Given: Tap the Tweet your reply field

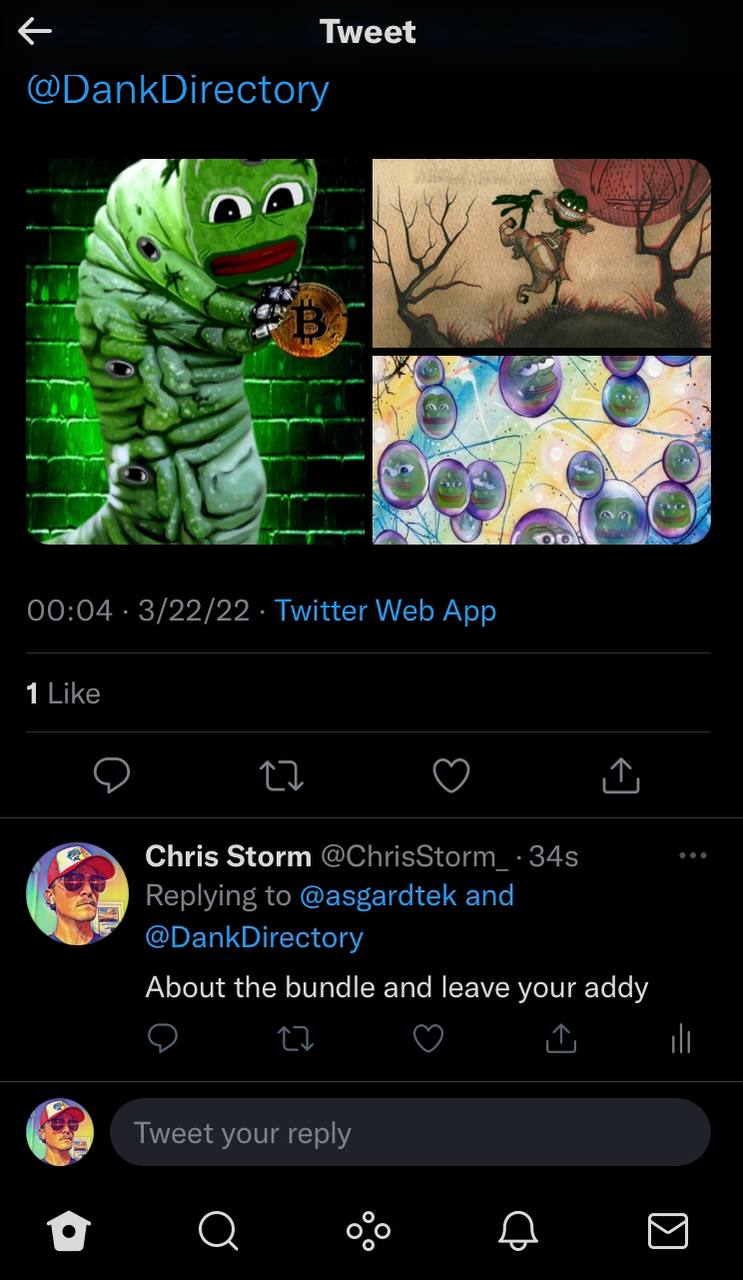Looking at the screenshot, I should (x=410, y=1133).
